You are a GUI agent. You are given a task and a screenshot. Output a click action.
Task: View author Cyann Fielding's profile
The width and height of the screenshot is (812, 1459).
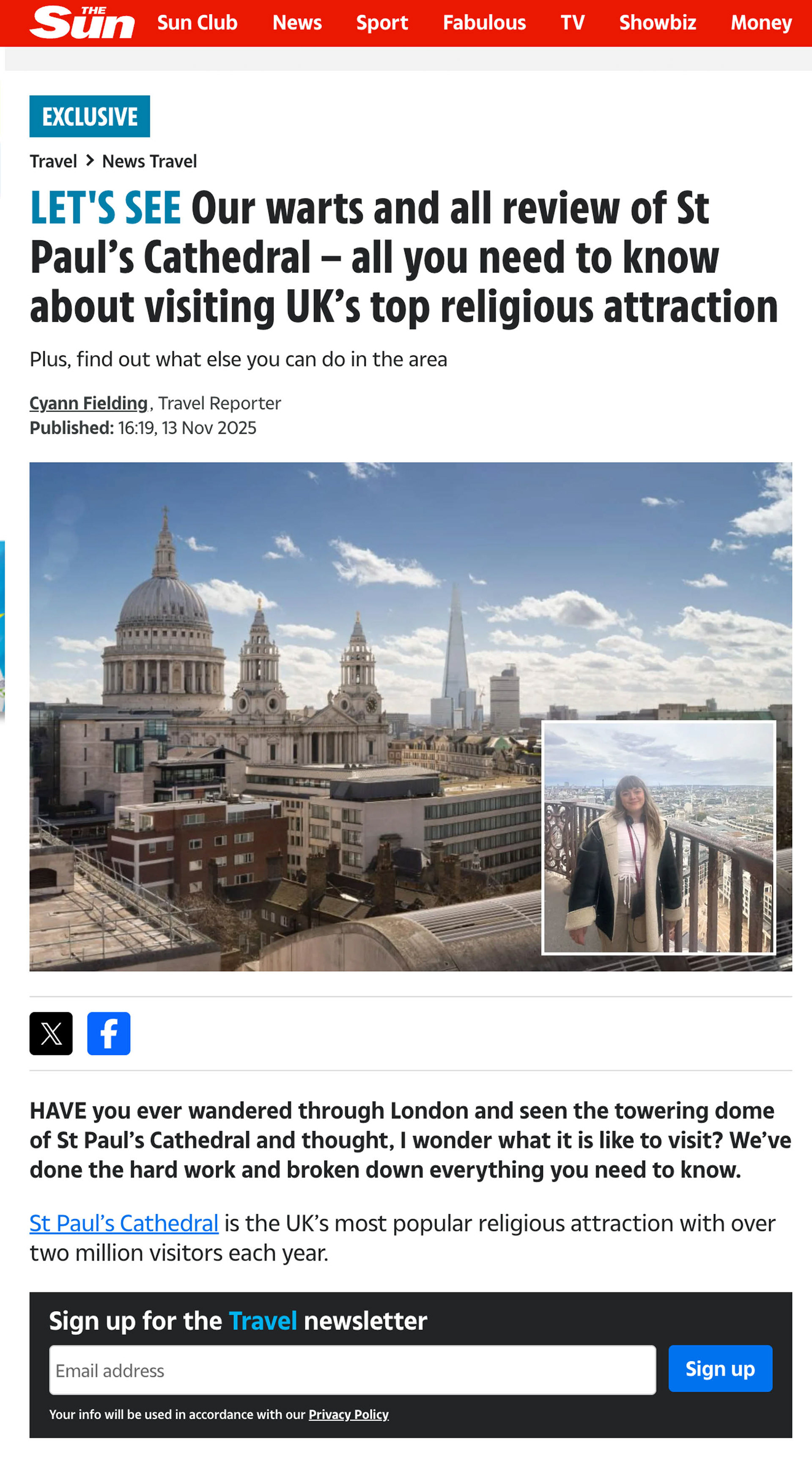point(88,403)
